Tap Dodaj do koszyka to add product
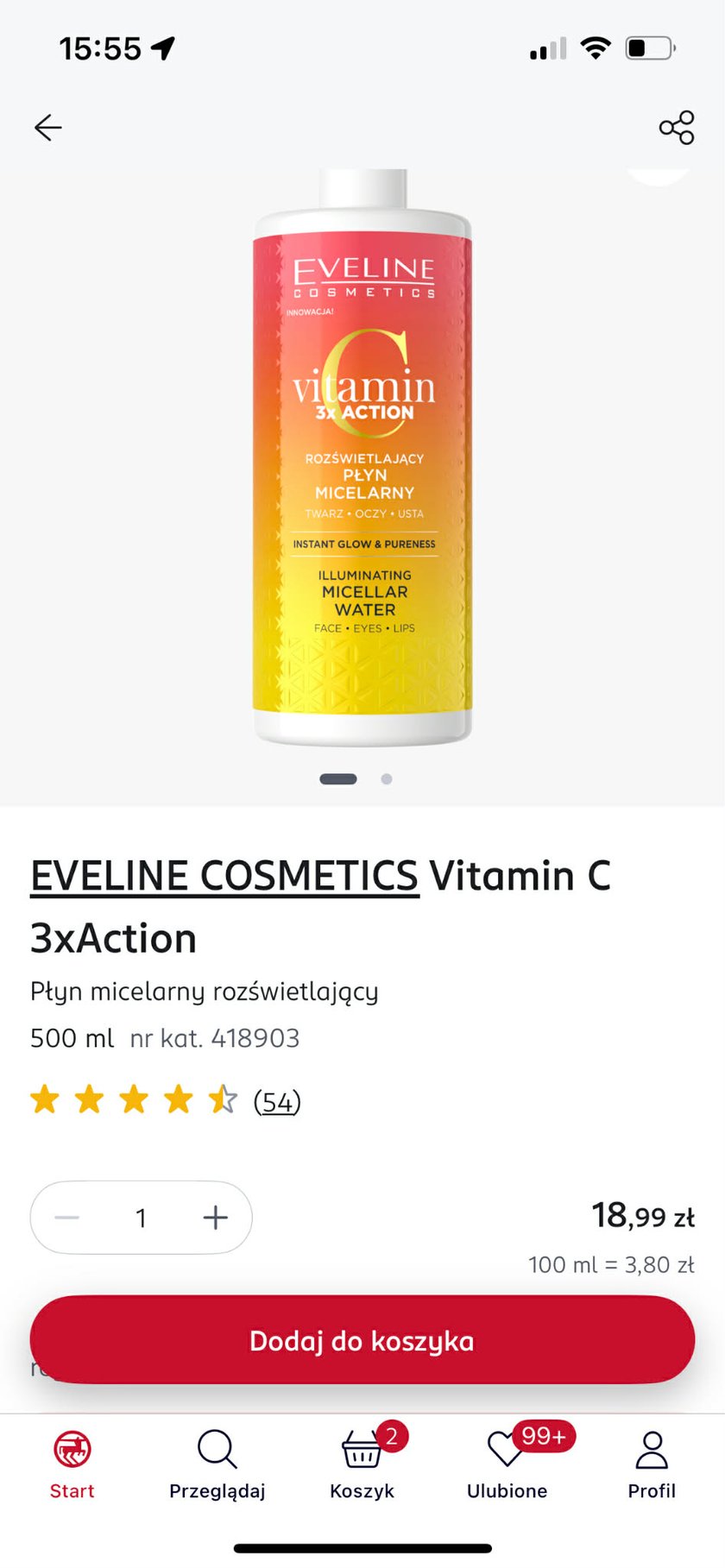The image size is (725, 1568). click(362, 1340)
